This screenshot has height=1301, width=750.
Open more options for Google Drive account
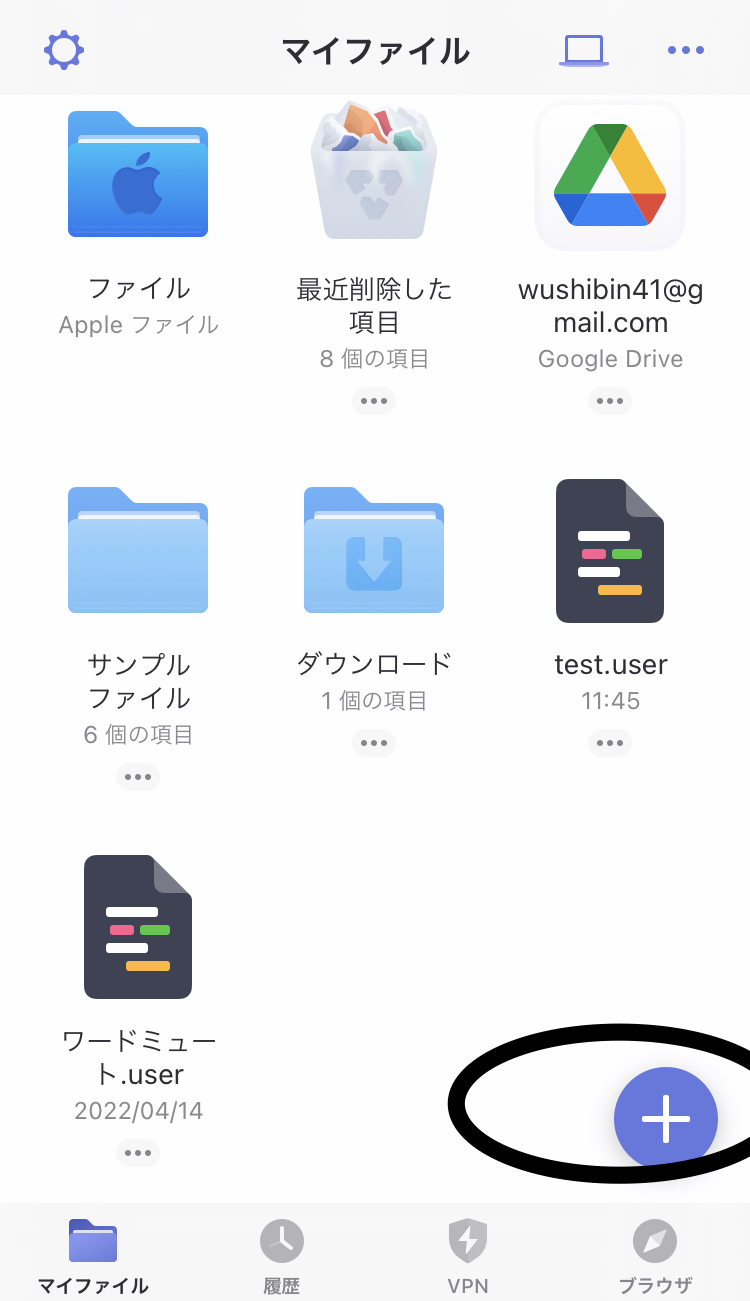tap(610, 401)
